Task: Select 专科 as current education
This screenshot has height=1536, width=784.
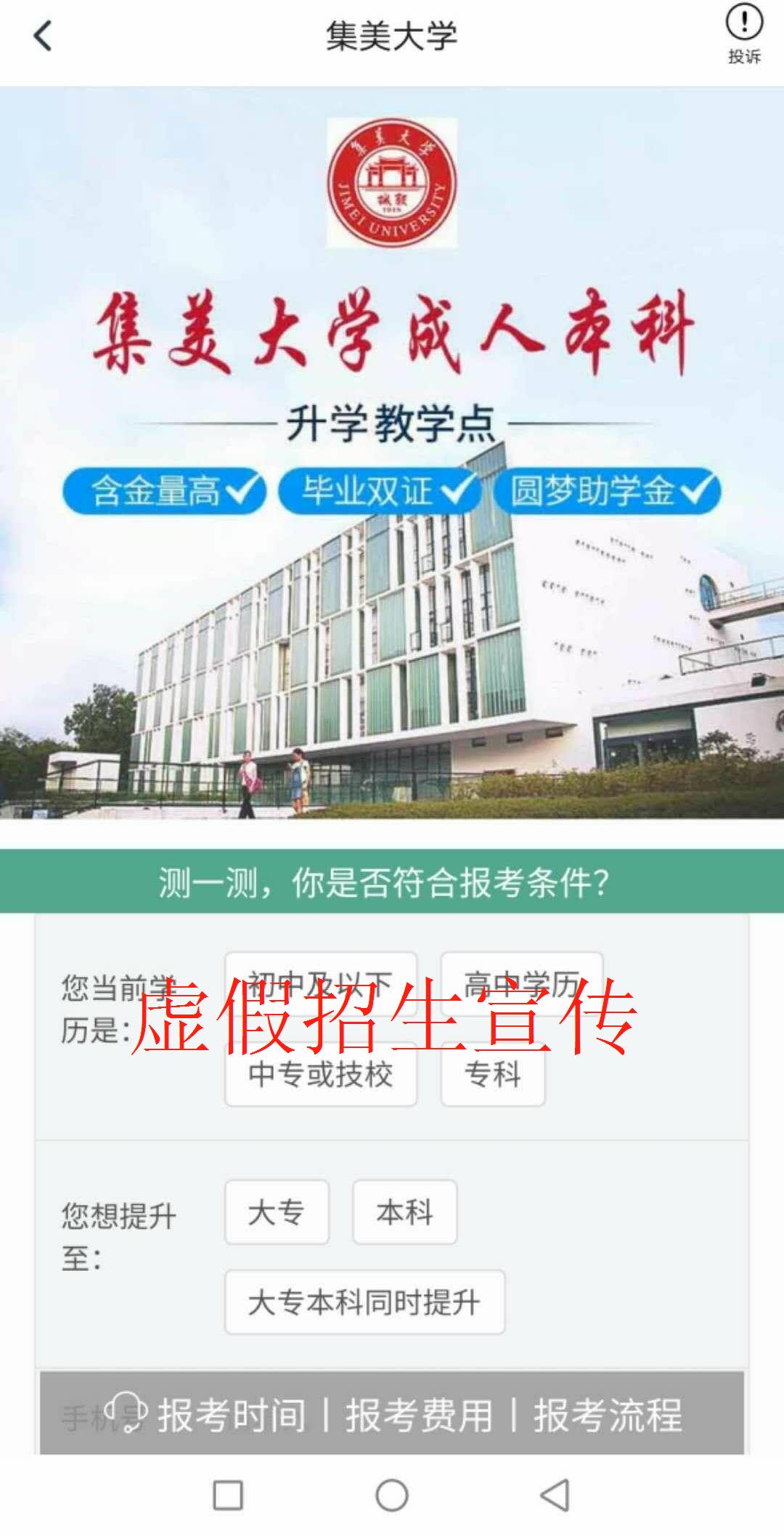Action: tap(492, 1073)
